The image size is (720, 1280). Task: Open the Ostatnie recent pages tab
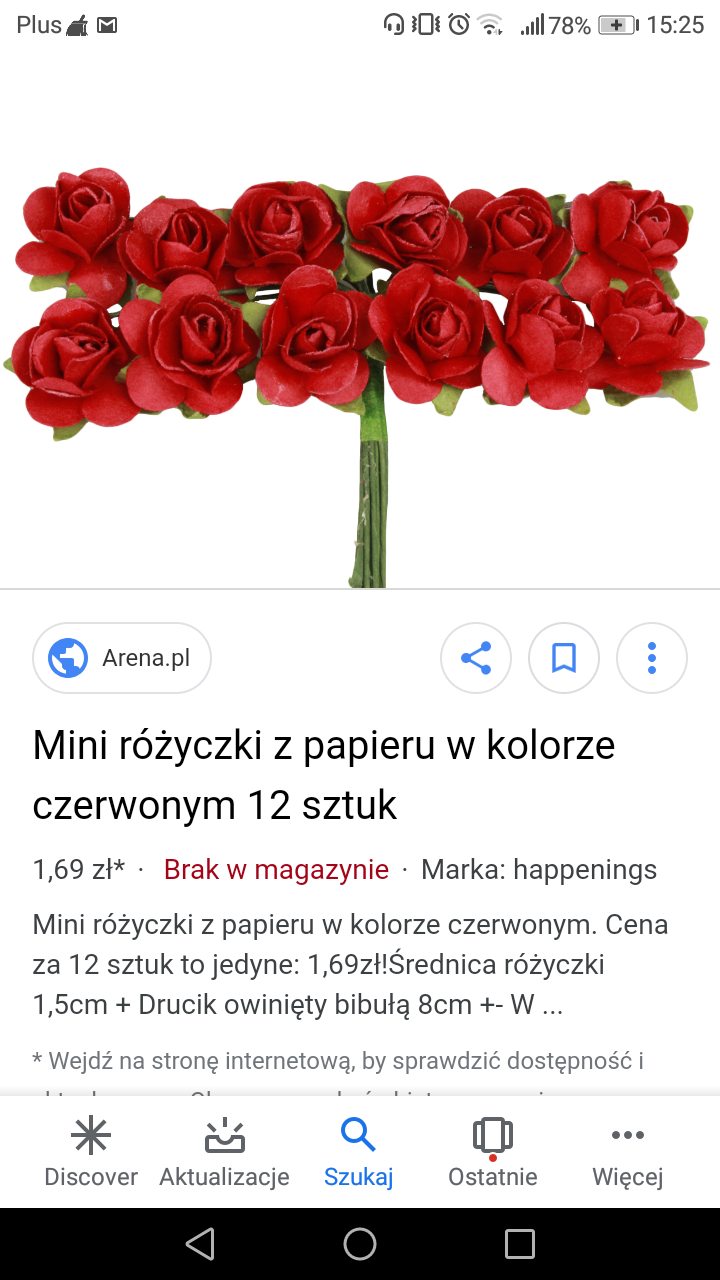point(492,1152)
